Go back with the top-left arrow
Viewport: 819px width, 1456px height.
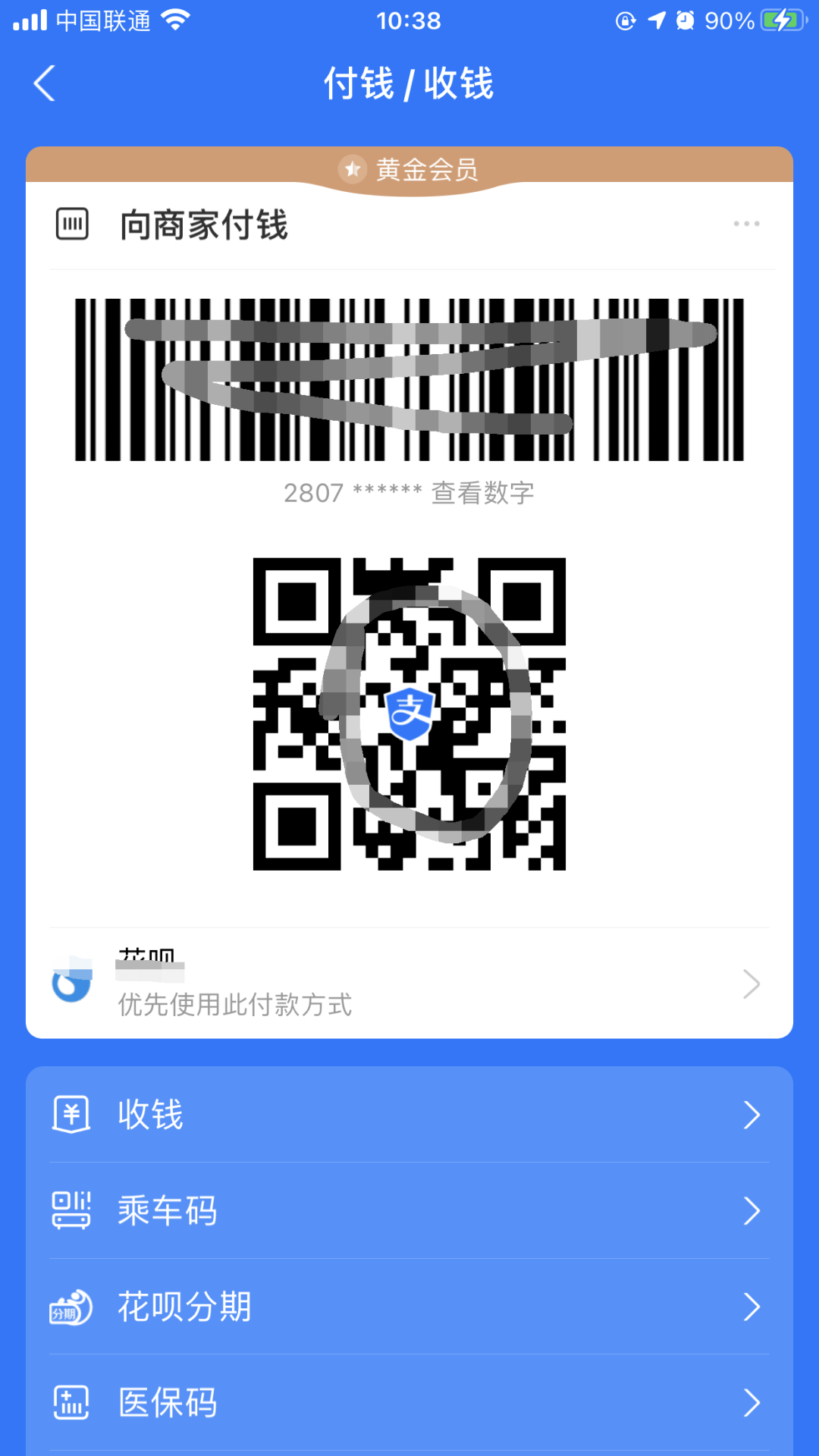point(43,83)
